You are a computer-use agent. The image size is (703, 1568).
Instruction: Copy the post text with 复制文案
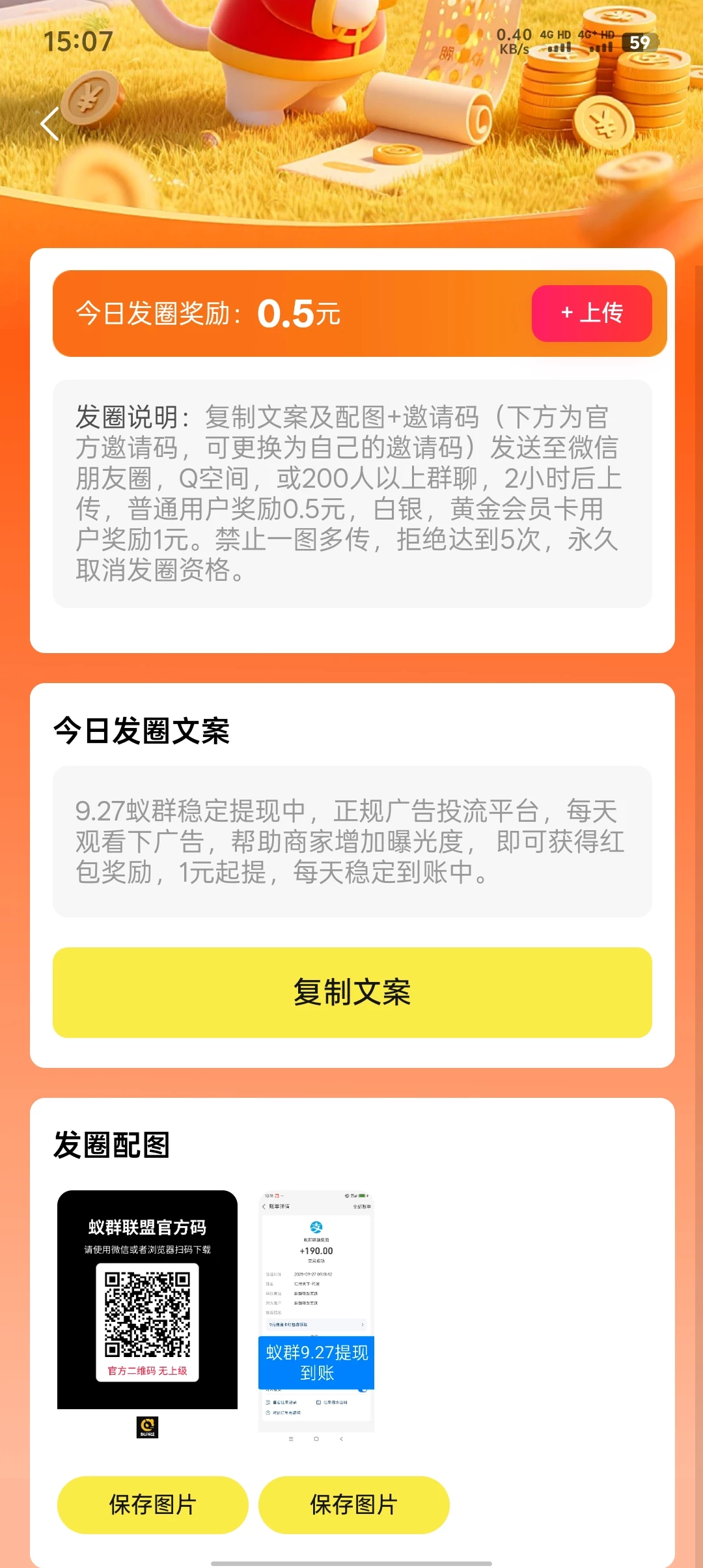[x=351, y=992]
